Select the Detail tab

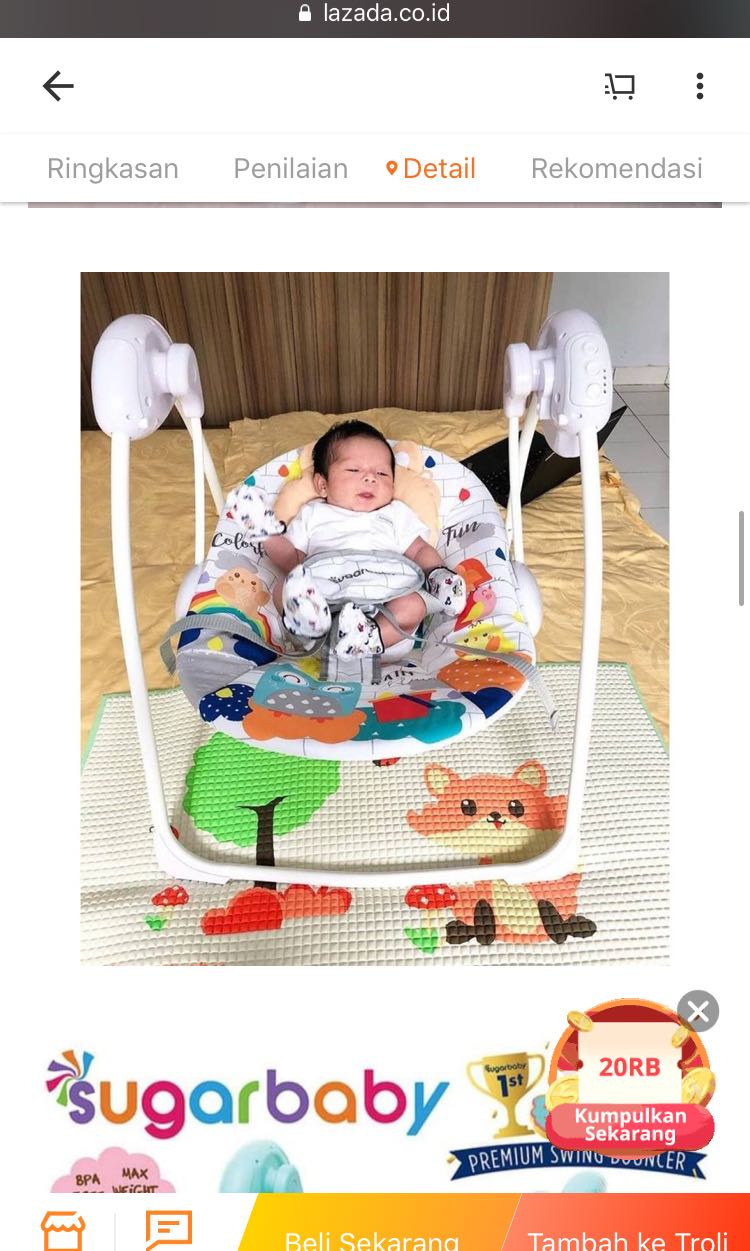point(432,168)
